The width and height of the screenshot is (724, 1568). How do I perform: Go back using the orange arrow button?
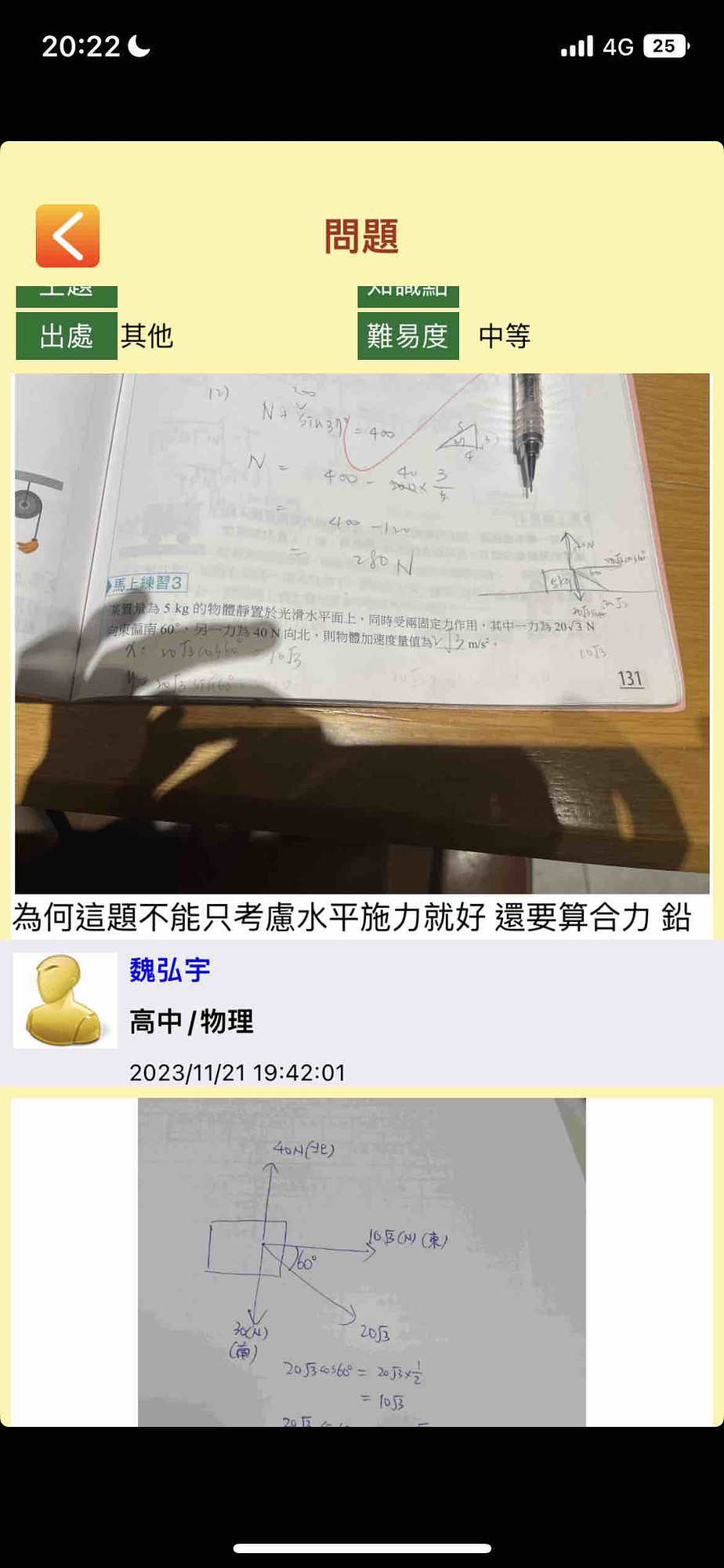click(67, 236)
